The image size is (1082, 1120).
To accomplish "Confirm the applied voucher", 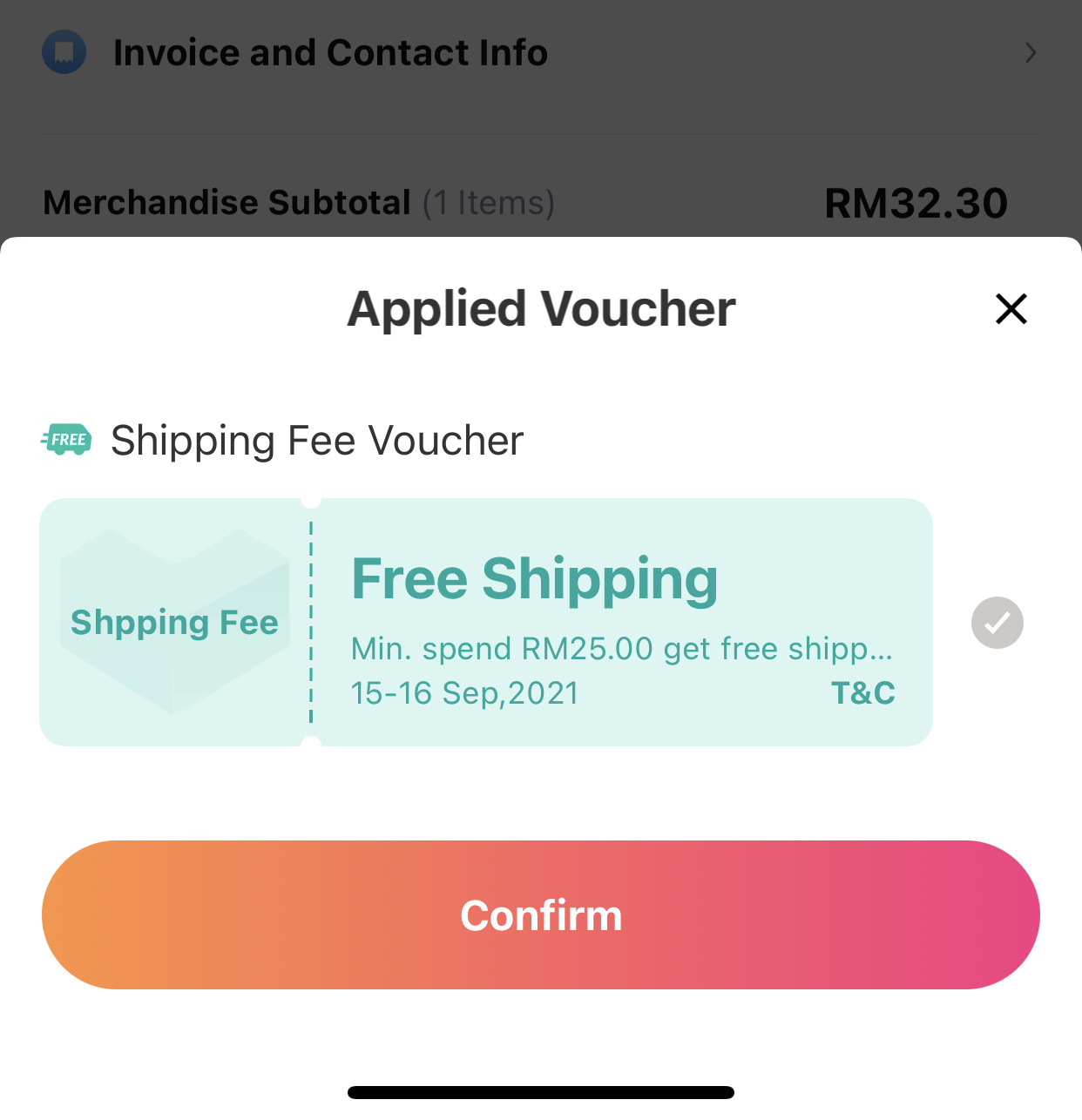I will point(540,914).
